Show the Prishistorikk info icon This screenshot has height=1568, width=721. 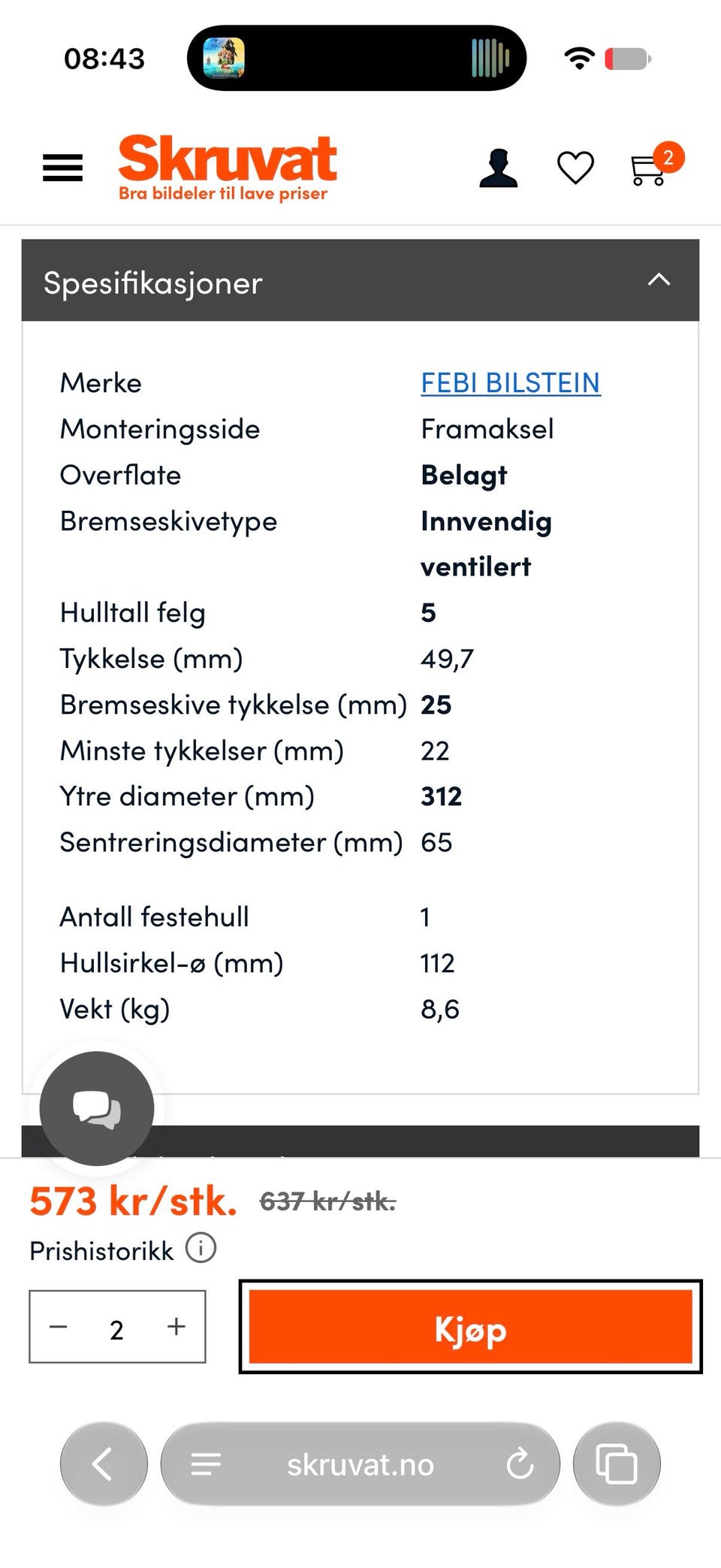click(x=201, y=1248)
